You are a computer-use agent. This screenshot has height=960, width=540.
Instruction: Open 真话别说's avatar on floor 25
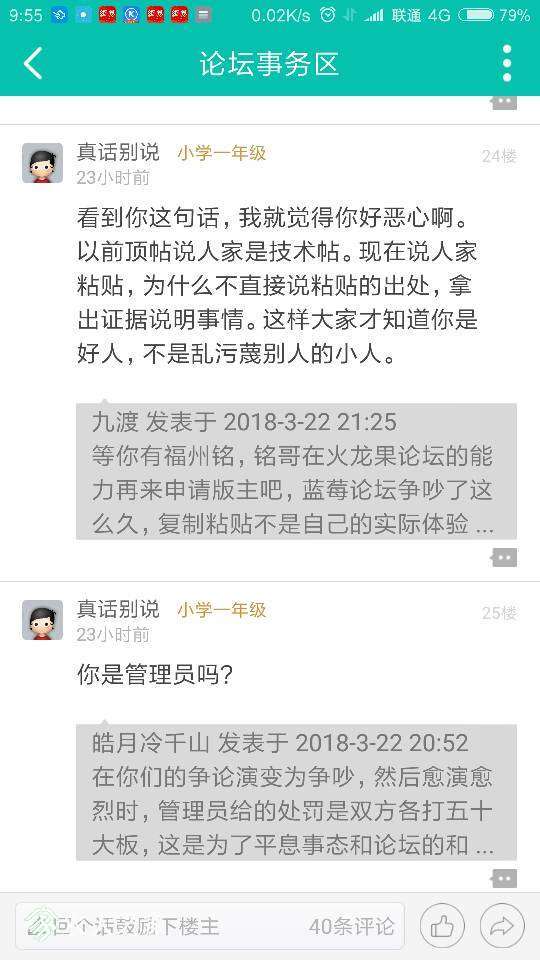coord(42,620)
